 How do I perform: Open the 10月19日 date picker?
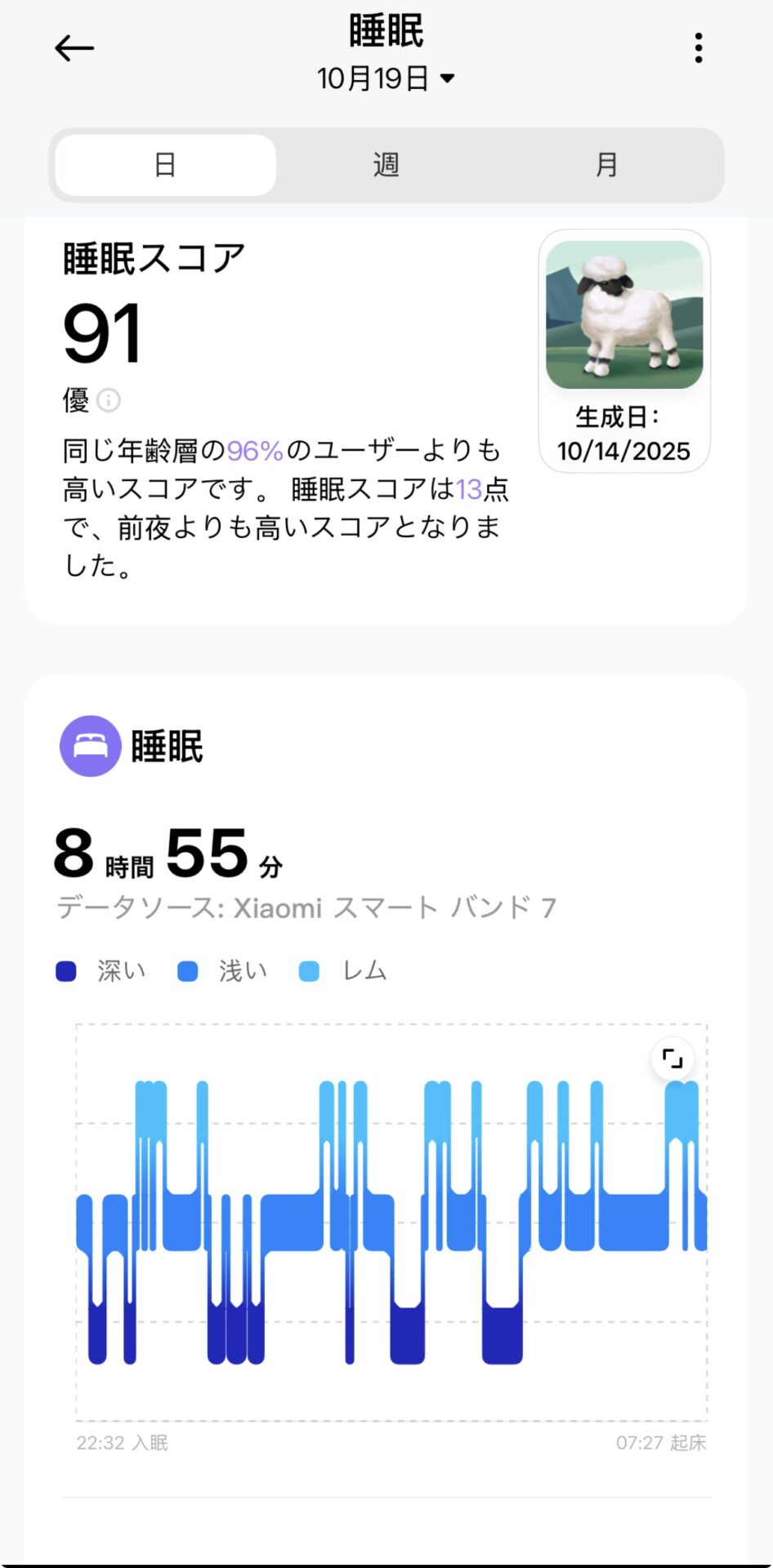[386, 78]
